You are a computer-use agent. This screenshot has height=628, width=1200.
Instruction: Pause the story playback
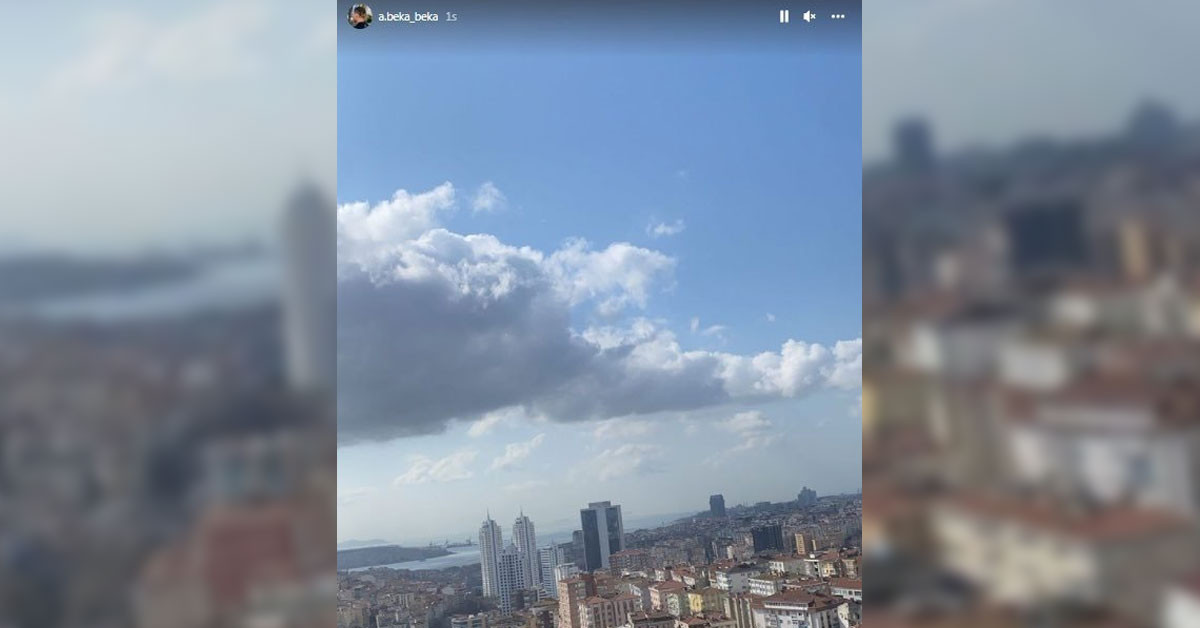point(784,16)
